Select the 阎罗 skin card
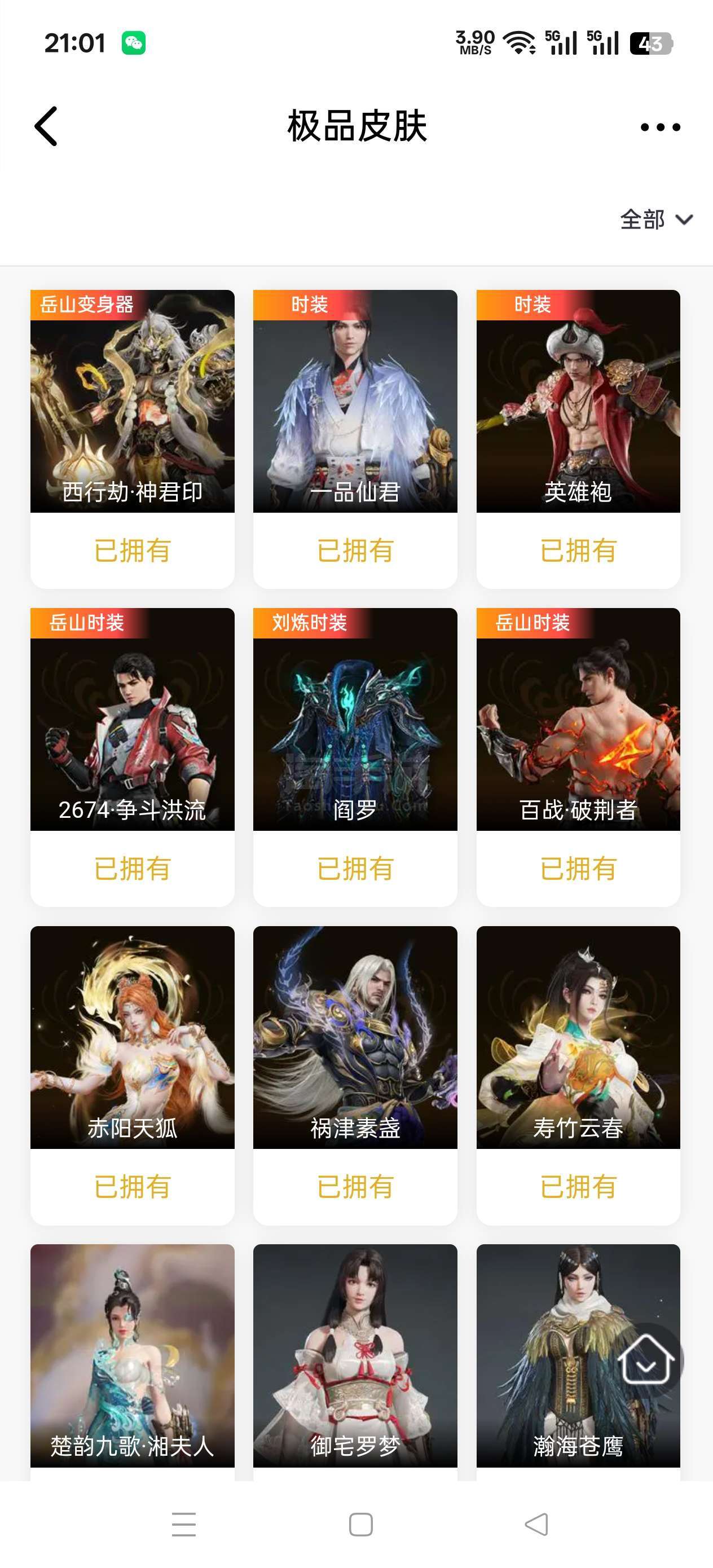This screenshot has width=713, height=1568. pos(355,720)
